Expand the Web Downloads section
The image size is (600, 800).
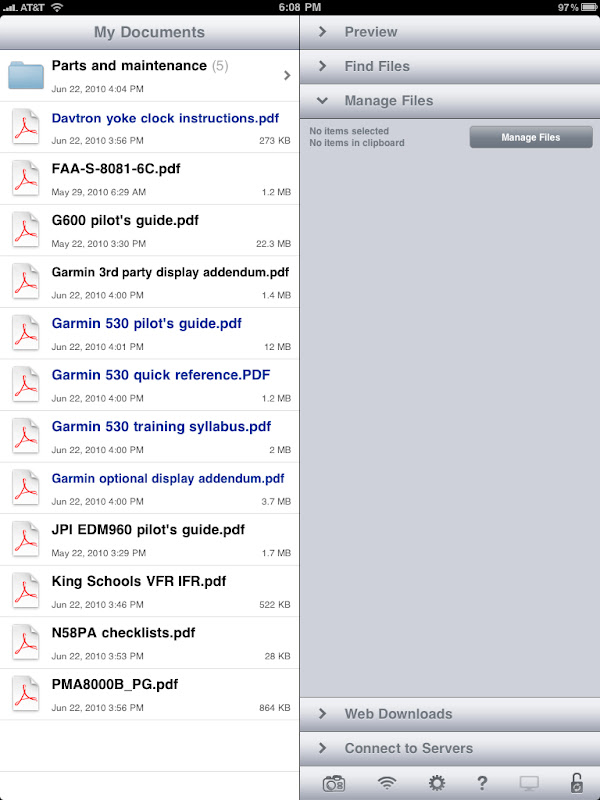pyautogui.click(x=449, y=714)
